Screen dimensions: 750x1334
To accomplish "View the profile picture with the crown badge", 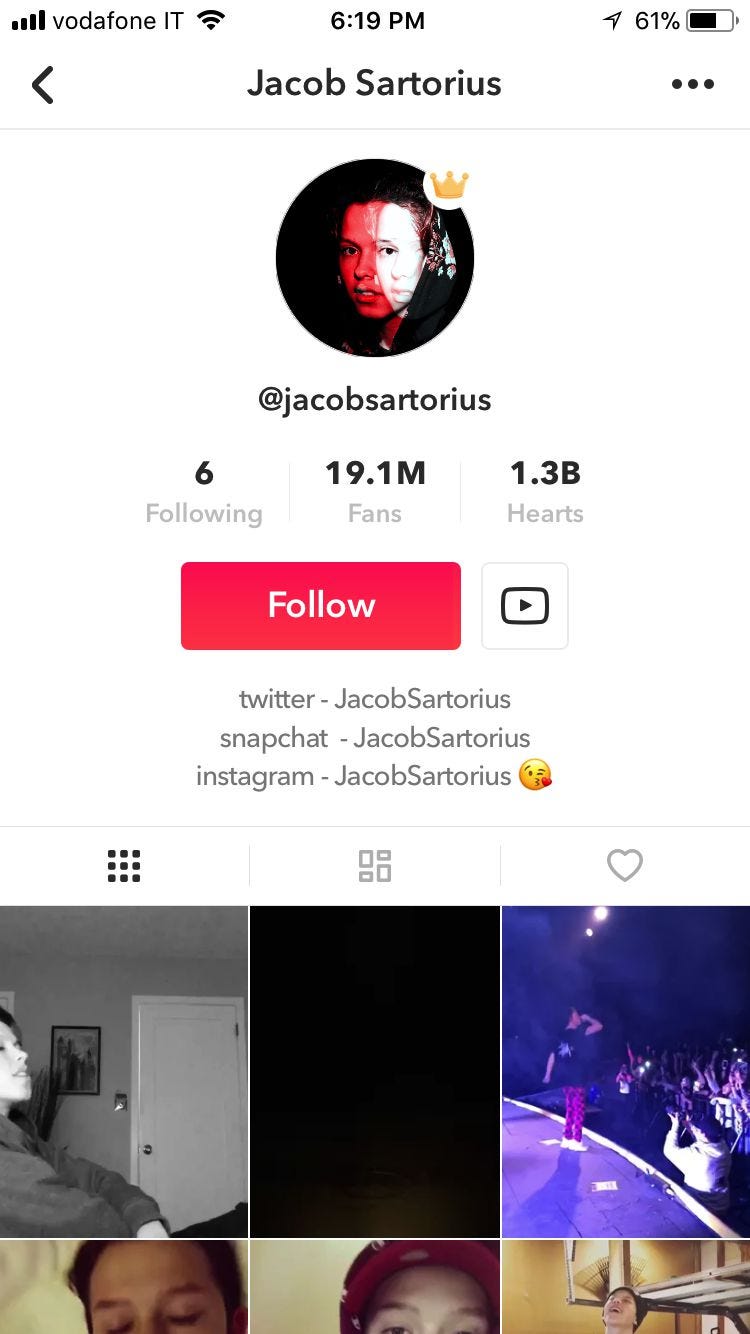I will pyautogui.click(x=374, y=258).
